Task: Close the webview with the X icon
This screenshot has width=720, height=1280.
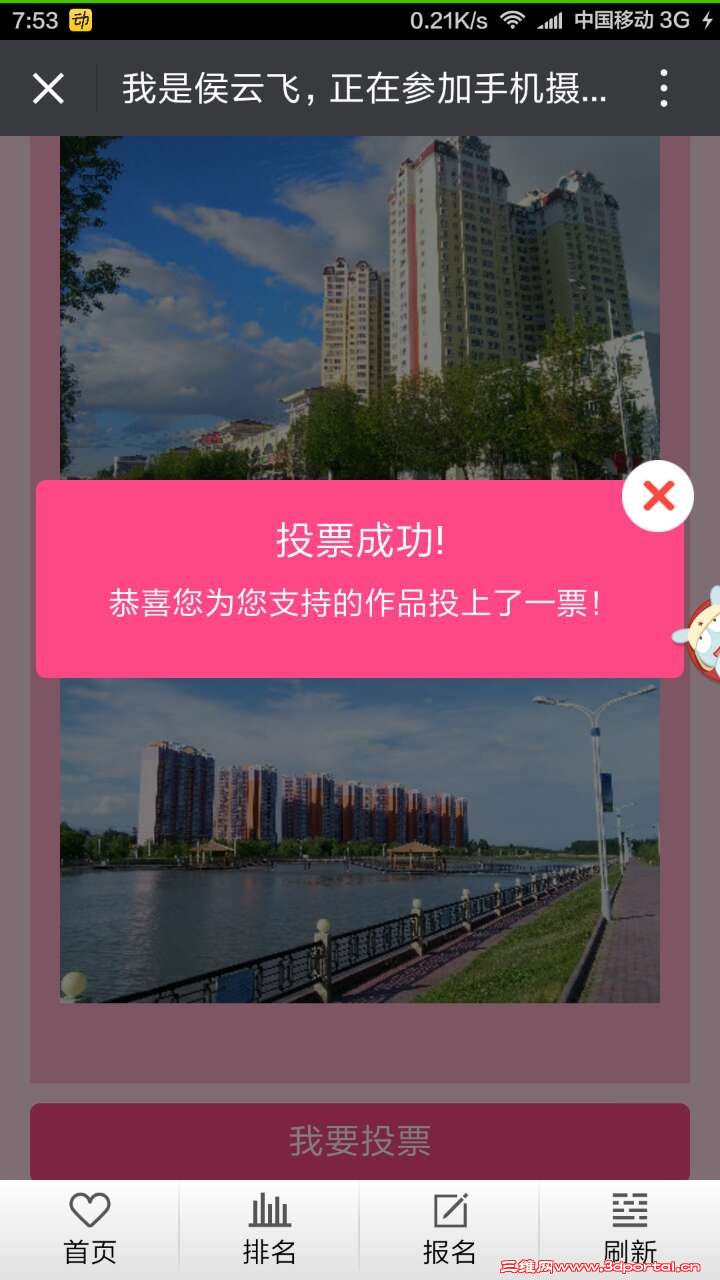Action: [x=48, y=89]
